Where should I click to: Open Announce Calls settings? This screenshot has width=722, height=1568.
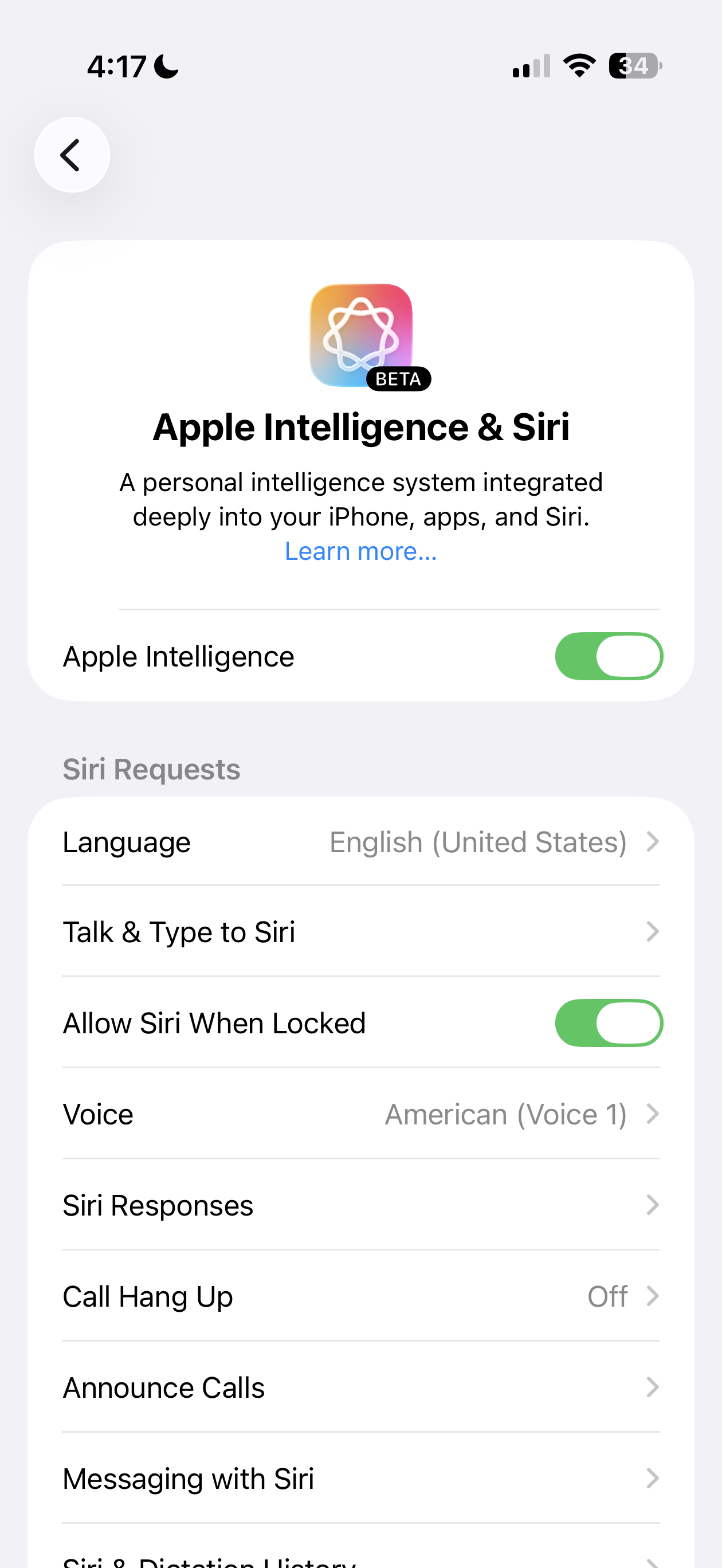(360, 1388)
